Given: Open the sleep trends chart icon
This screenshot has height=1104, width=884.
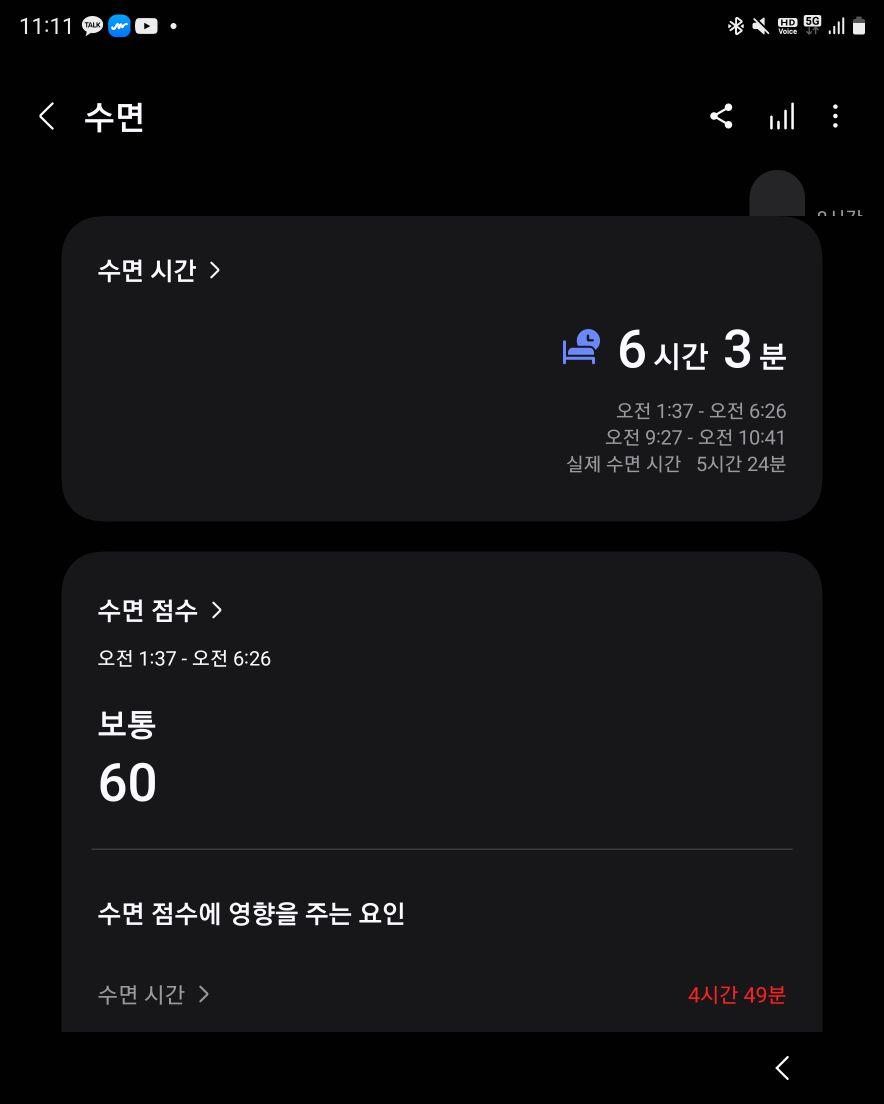Looking at the screenshot, I should point(781,117).
